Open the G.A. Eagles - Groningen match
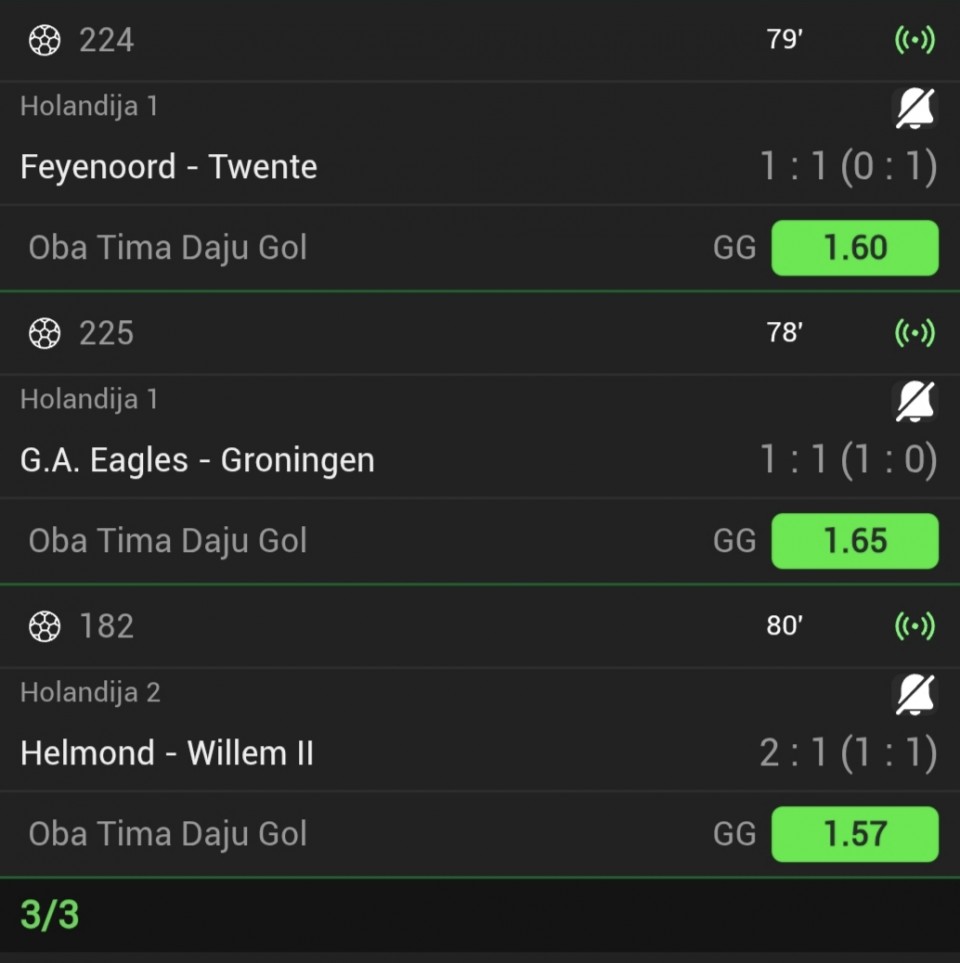This screenshot has height=963, width=960. [197, 460]
